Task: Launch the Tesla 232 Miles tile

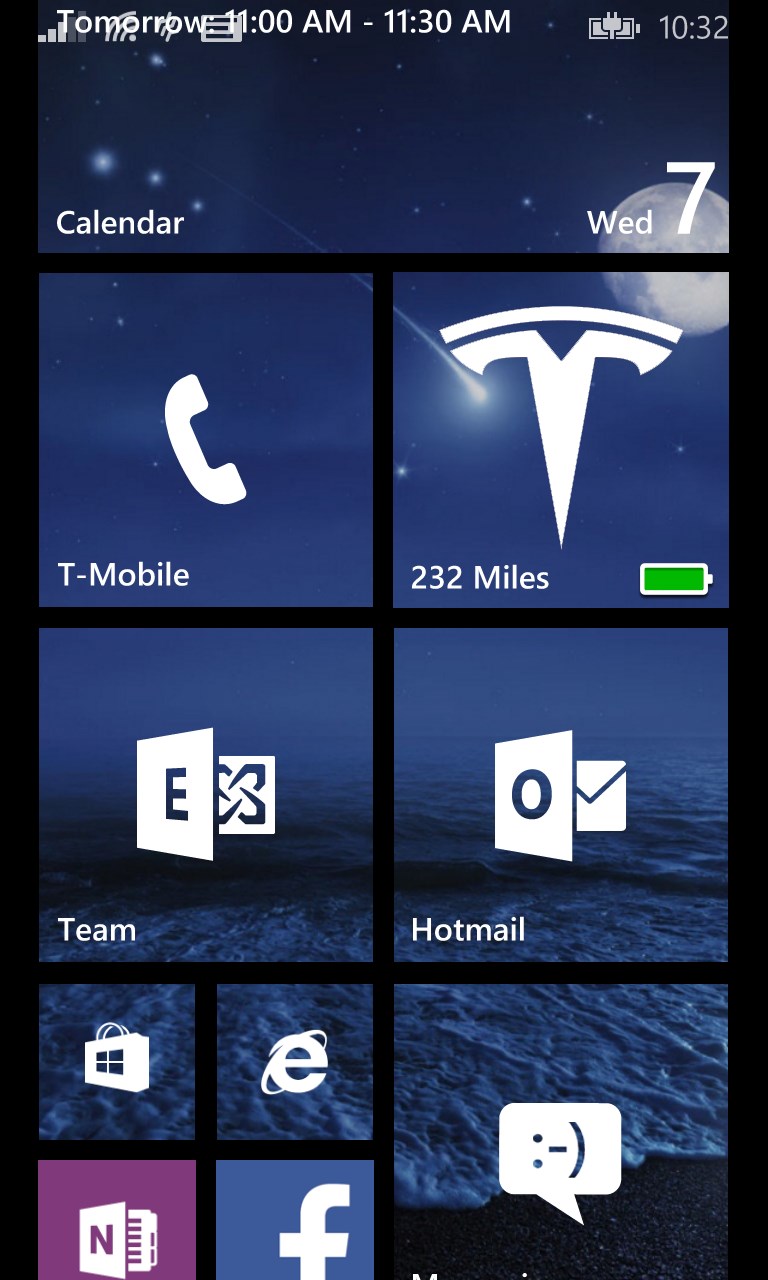Action: (561, 440)
